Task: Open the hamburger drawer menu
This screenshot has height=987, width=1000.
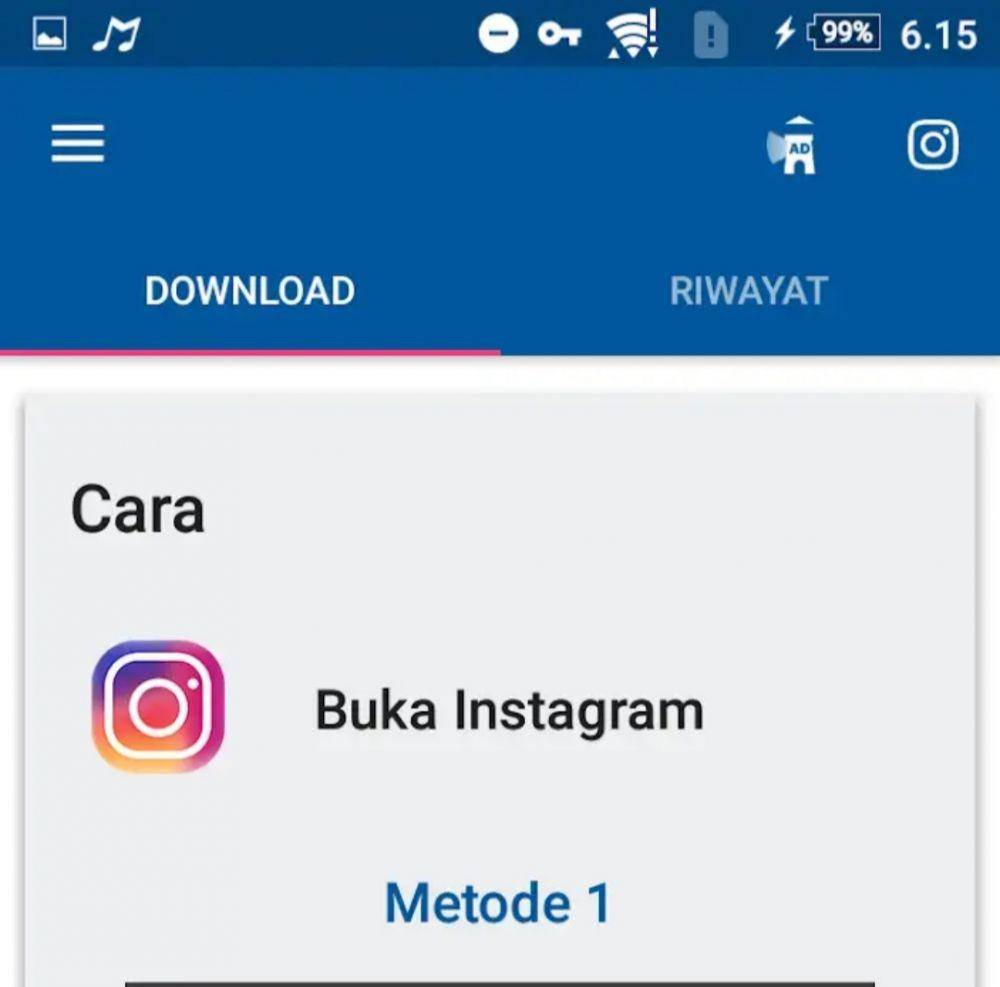Action: (x=78, y=144)
